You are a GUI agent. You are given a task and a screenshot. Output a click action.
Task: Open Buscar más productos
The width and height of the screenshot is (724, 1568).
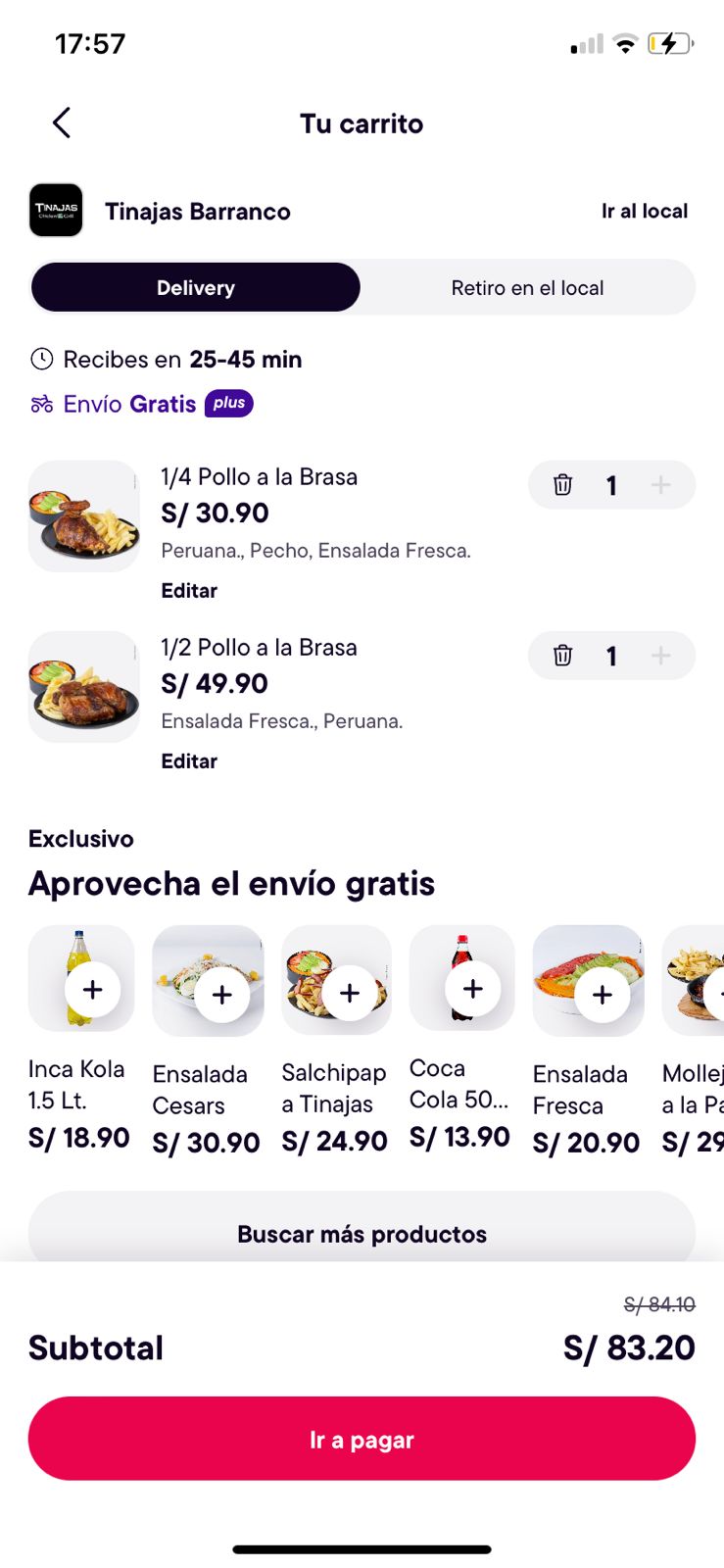pos(362,1234)
